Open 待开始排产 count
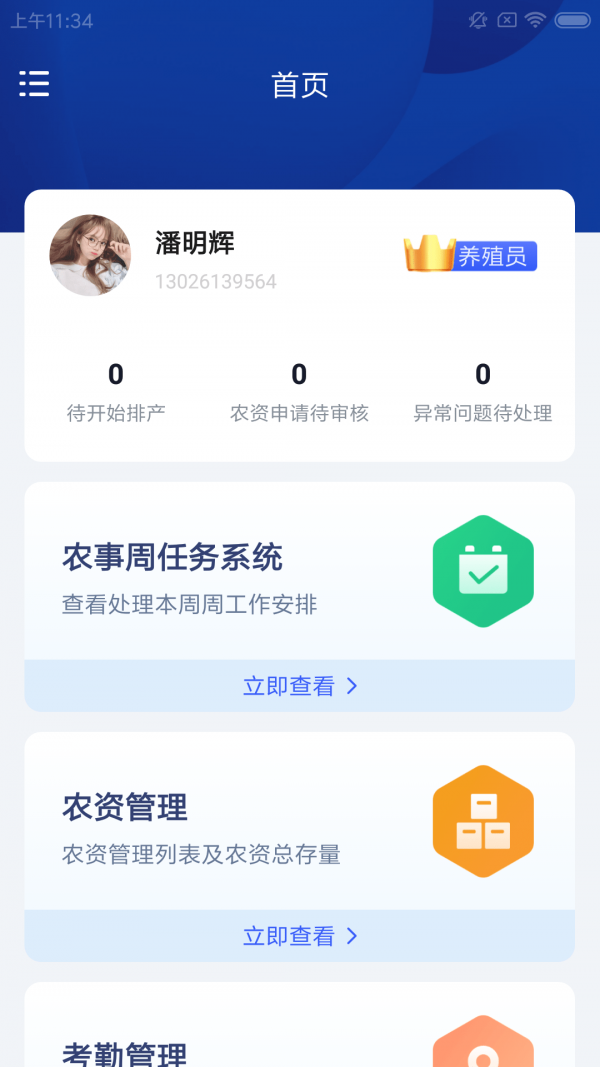 click(116, 391)
